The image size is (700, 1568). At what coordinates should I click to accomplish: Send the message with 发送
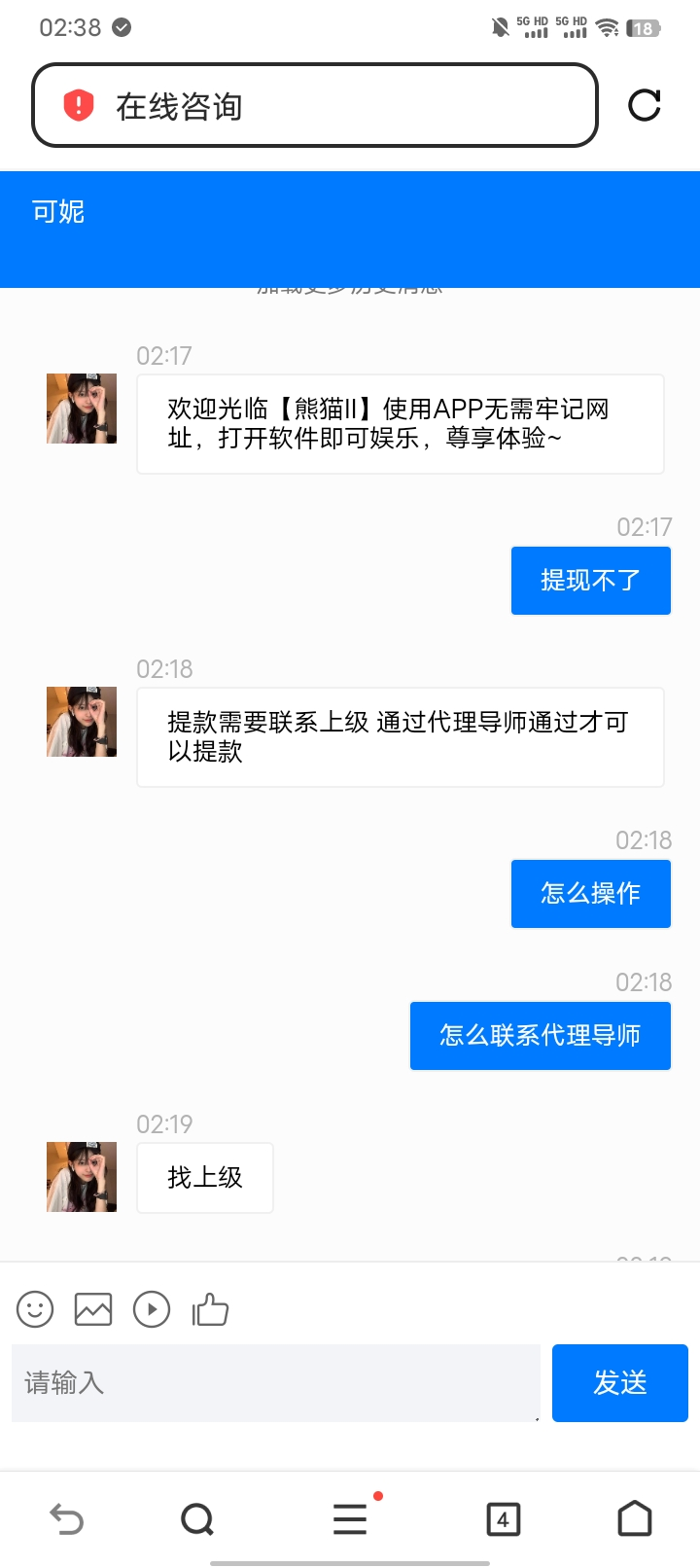(619, 1383)
